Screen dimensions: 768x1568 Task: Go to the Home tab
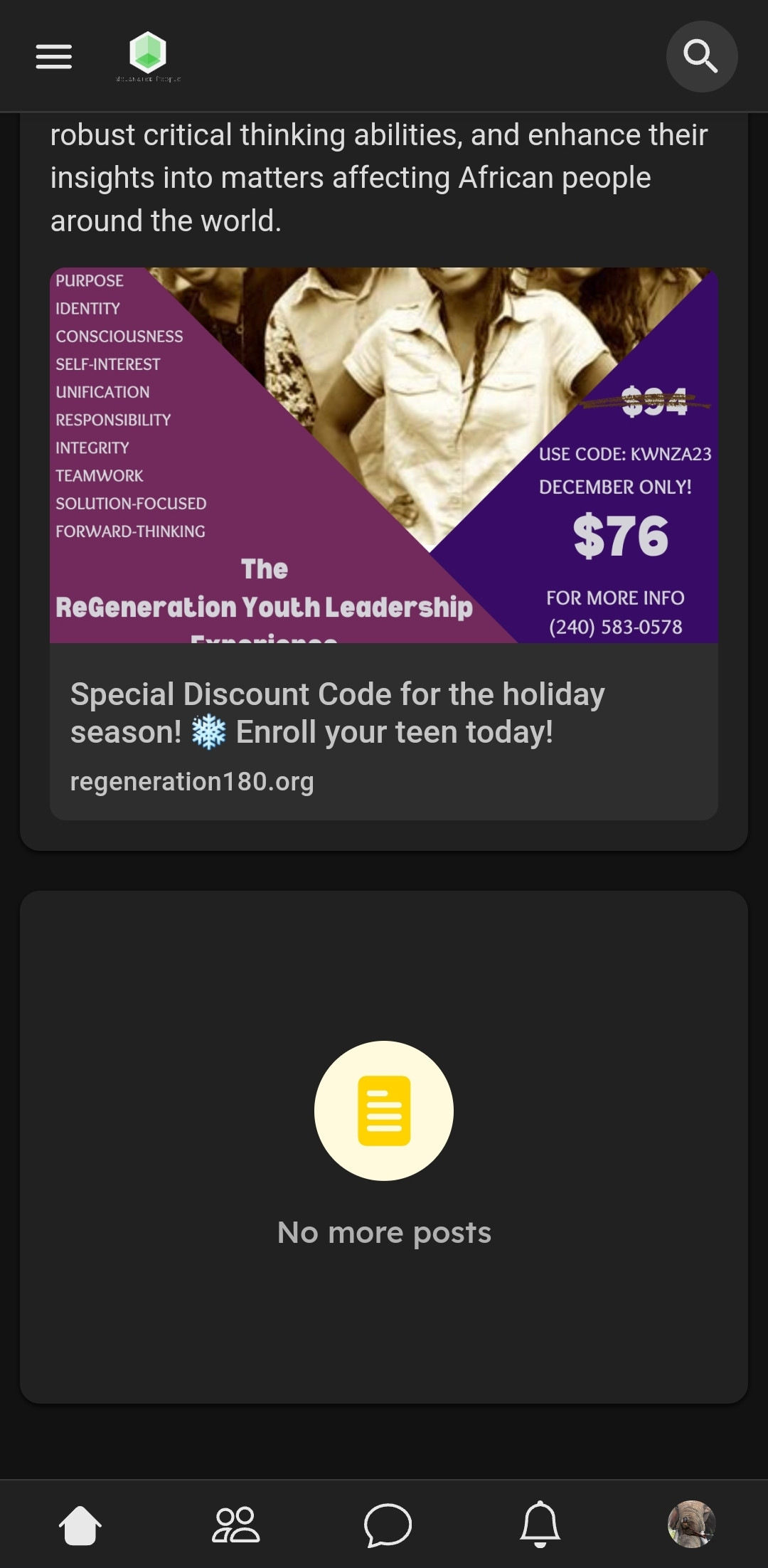click(x=80, y=1525)
